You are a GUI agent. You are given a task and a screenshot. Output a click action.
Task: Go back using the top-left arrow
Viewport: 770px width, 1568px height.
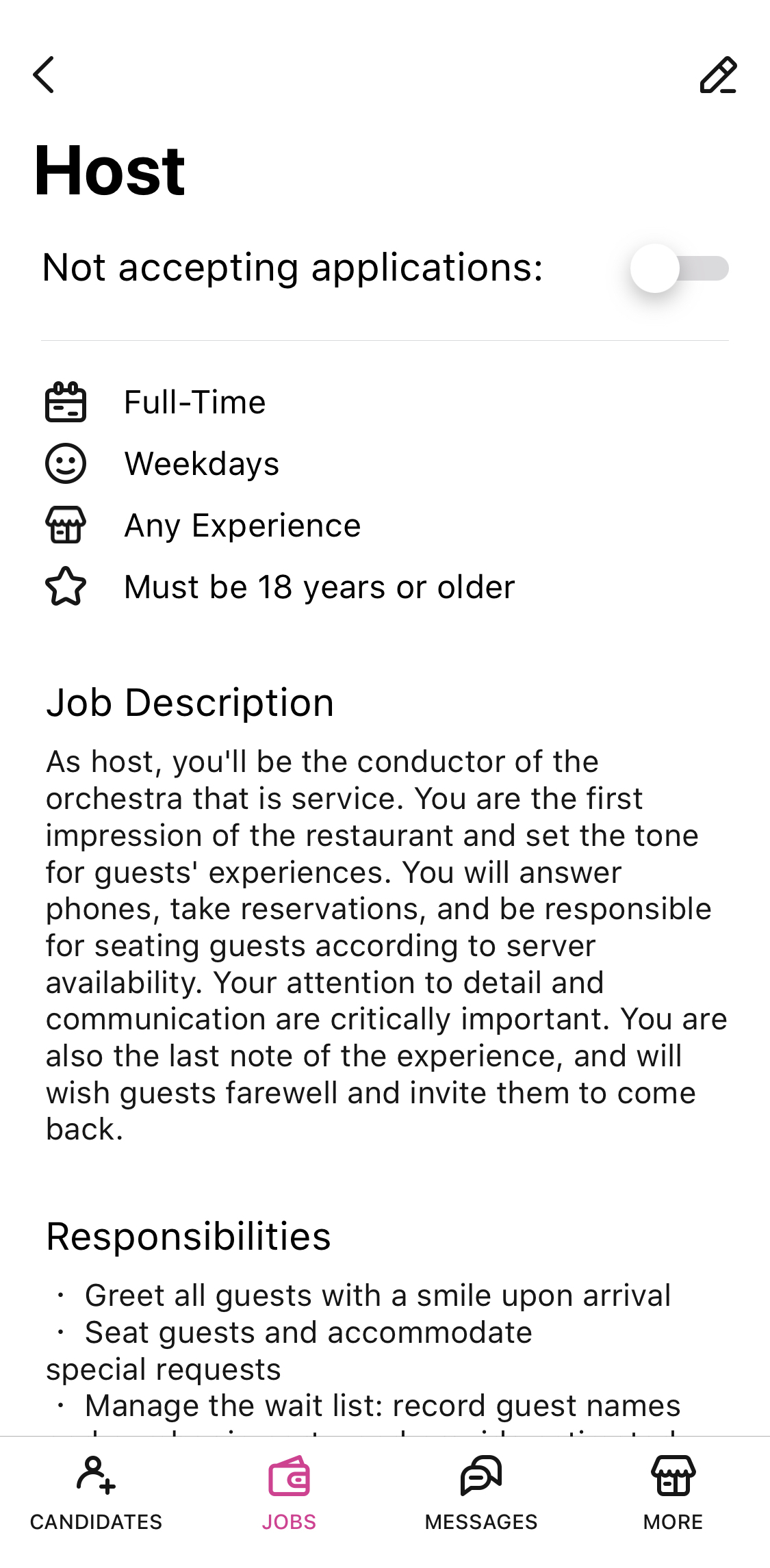coord(44,75)
